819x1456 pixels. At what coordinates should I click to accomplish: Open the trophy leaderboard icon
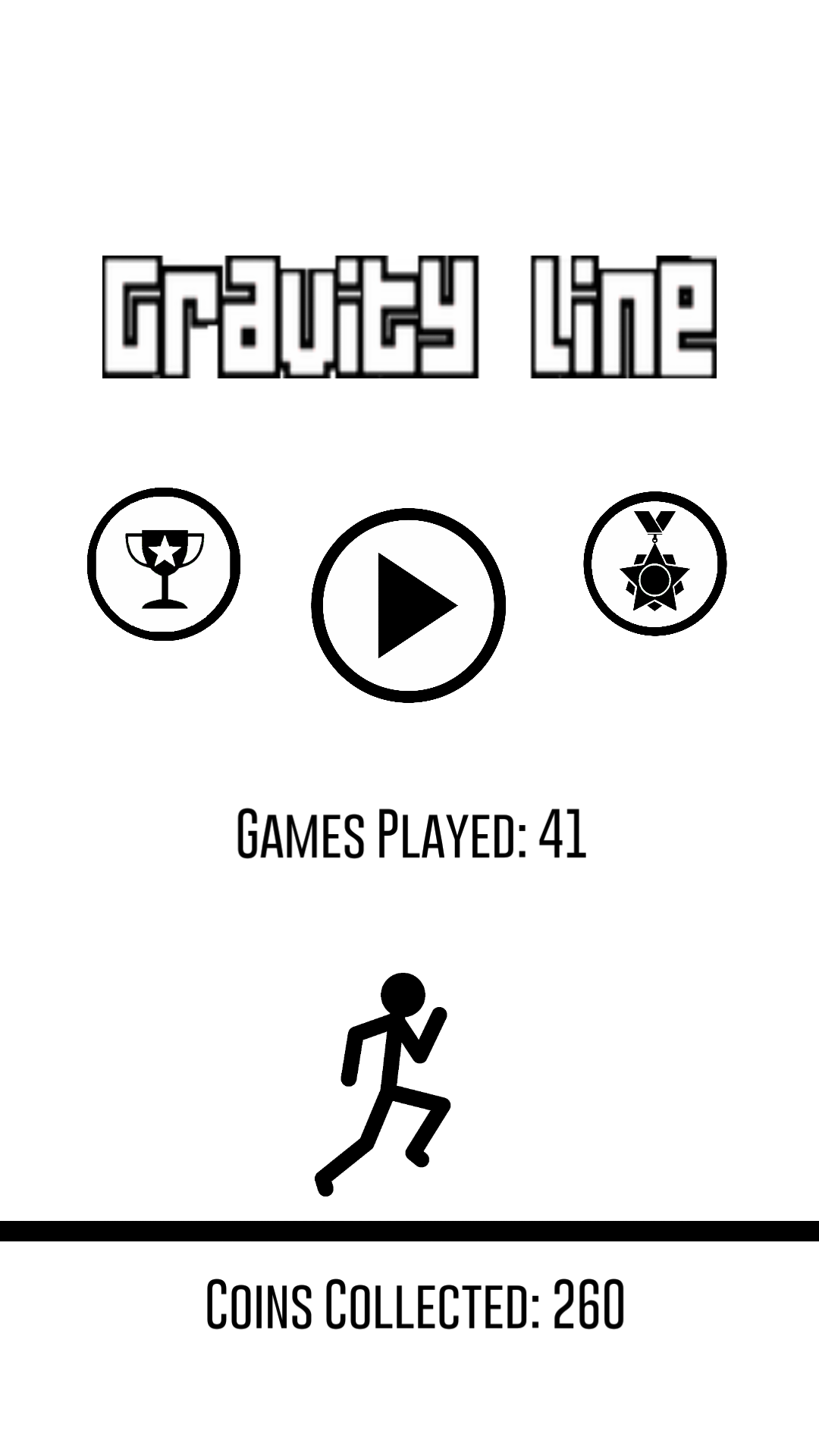click(x=164, y=563)
